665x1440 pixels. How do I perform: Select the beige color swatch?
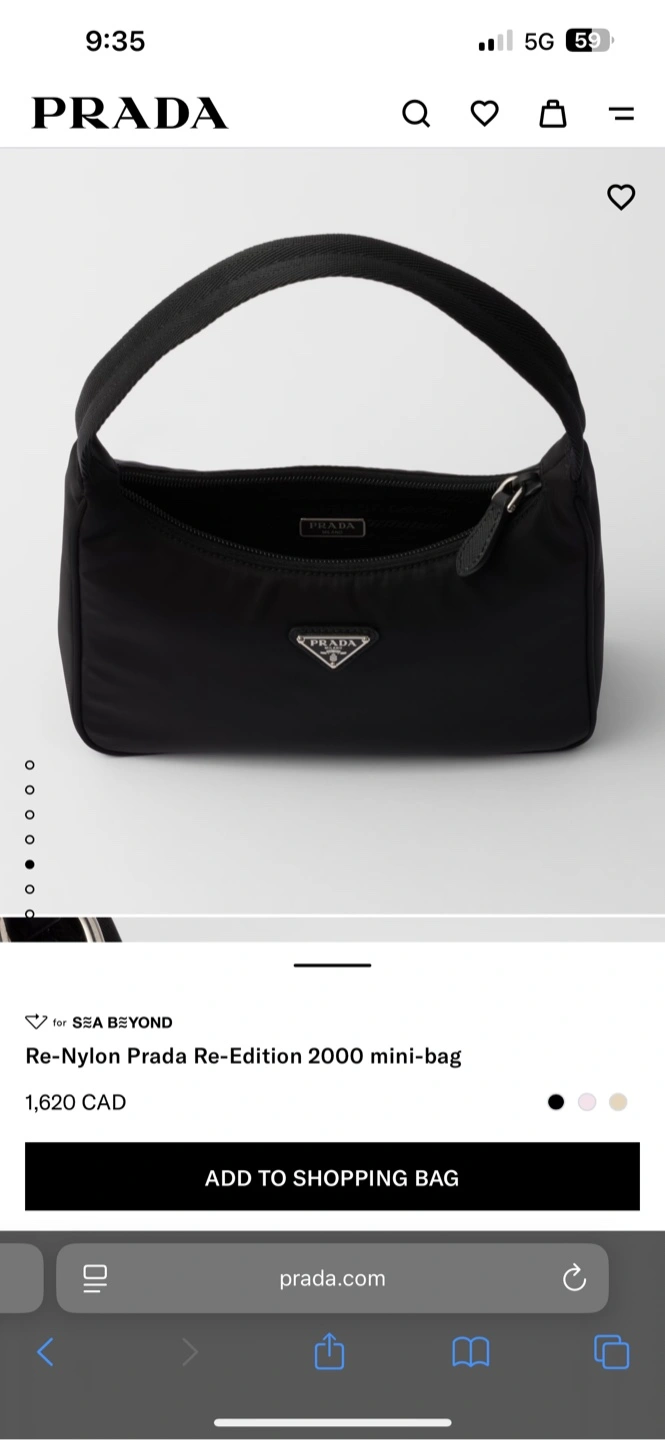618,1102
